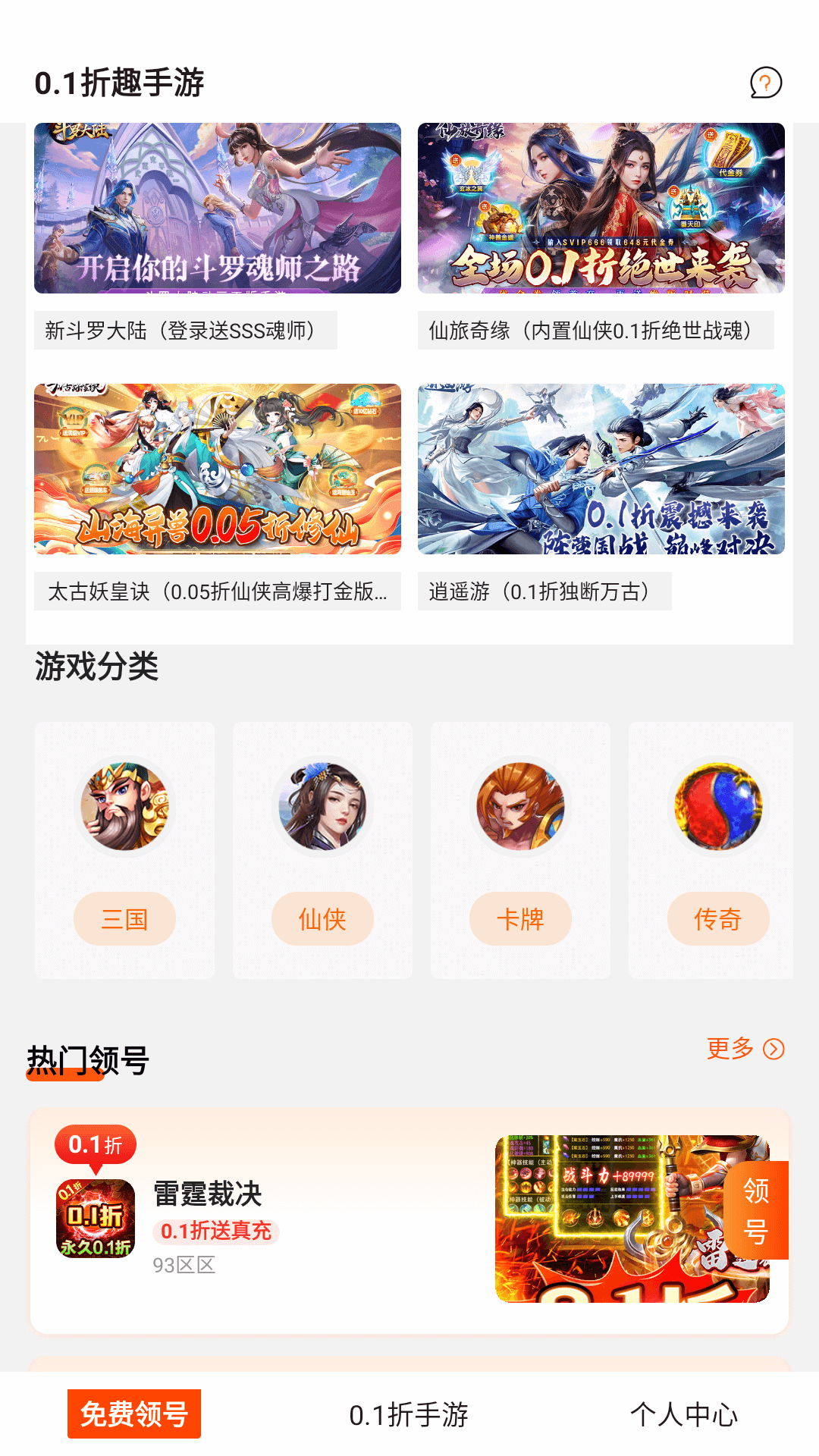Select the 仙侠 category avatar icon
This screenshot has height=1456, width=819.
tap(322, 806)
